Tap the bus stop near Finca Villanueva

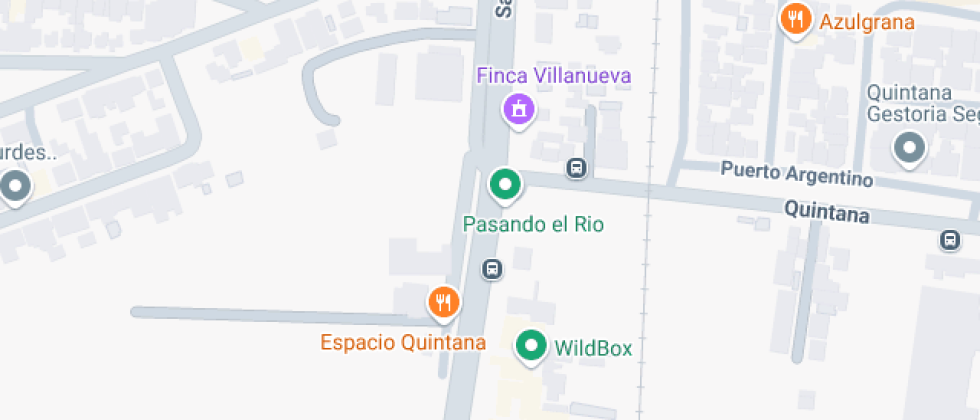click(x=576, y=168)
